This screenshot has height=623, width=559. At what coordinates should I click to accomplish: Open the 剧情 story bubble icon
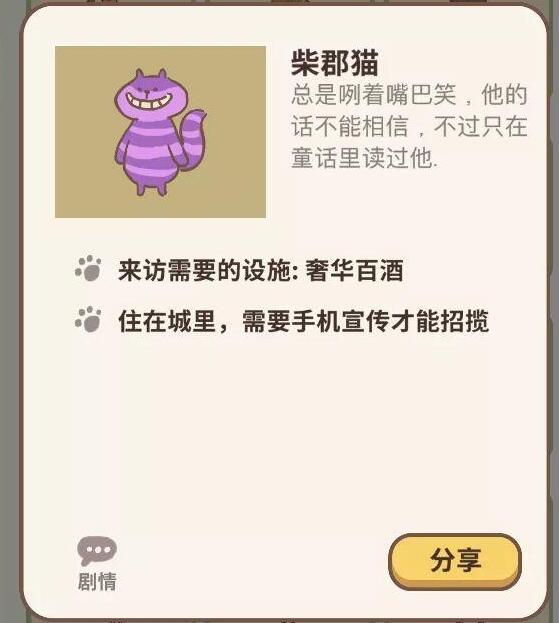97,551
